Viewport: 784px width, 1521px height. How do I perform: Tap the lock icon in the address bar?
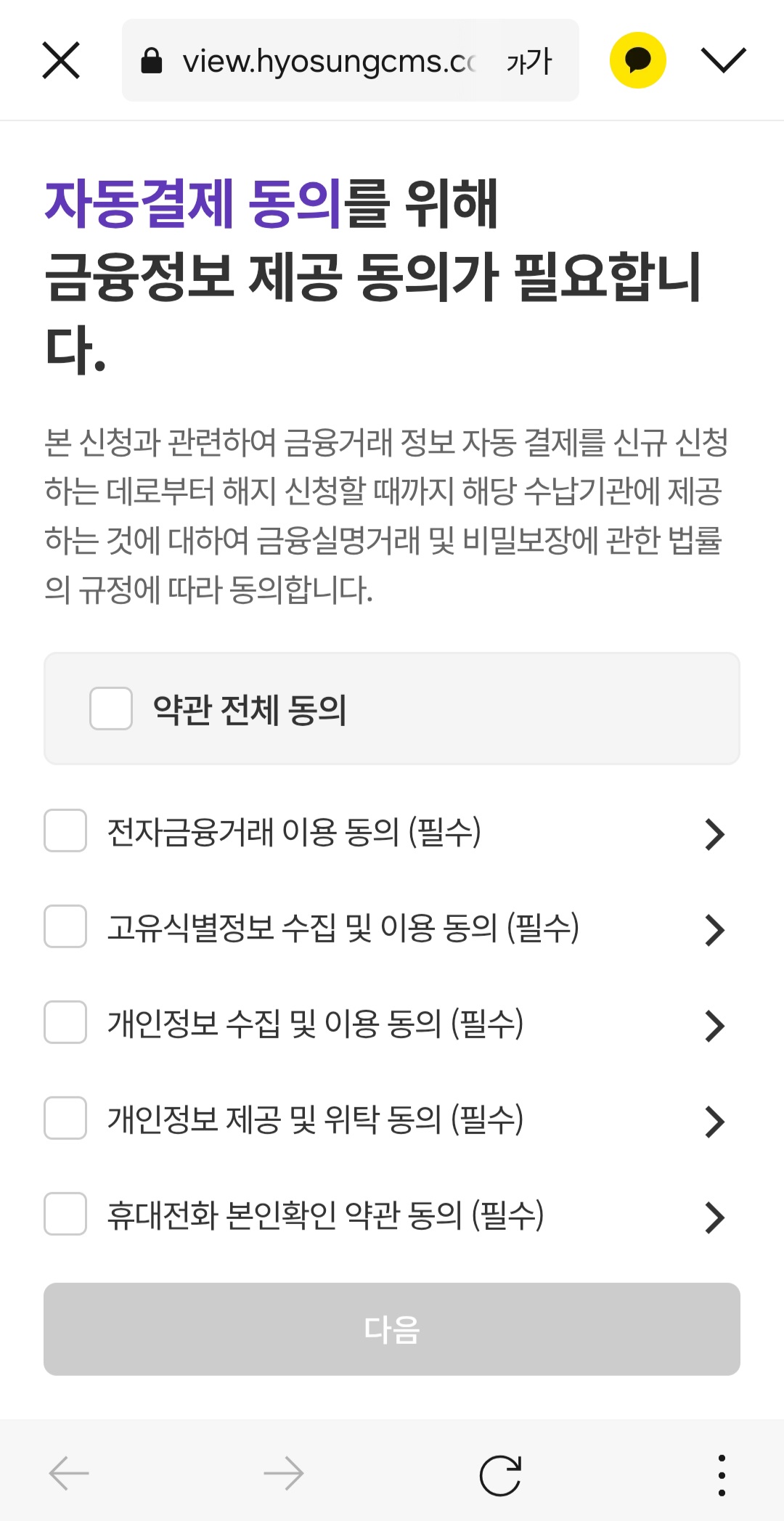[x=151, y=60]
